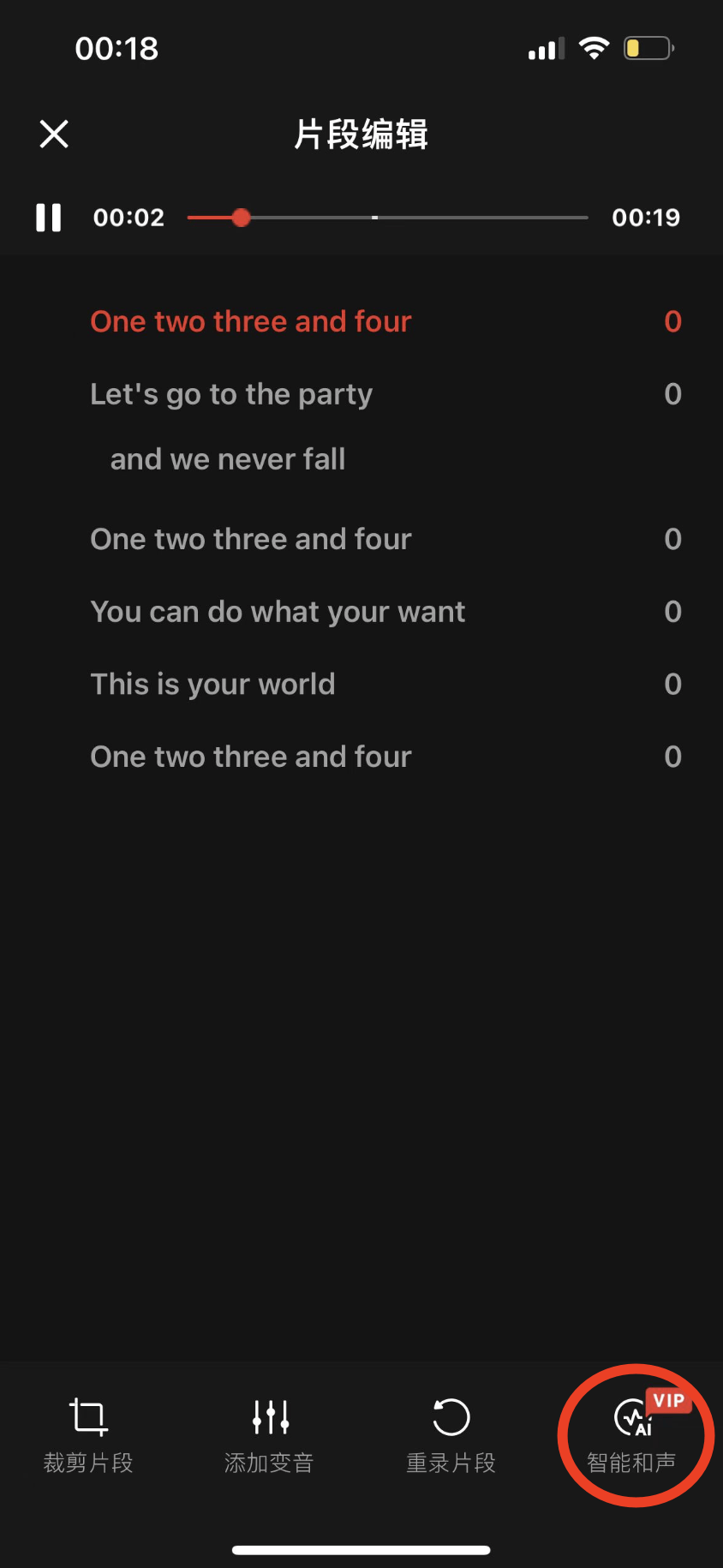Open 添加变音 pitch effects
Viewport: 723px width, 1568px height.
[x=270, y=1434]
